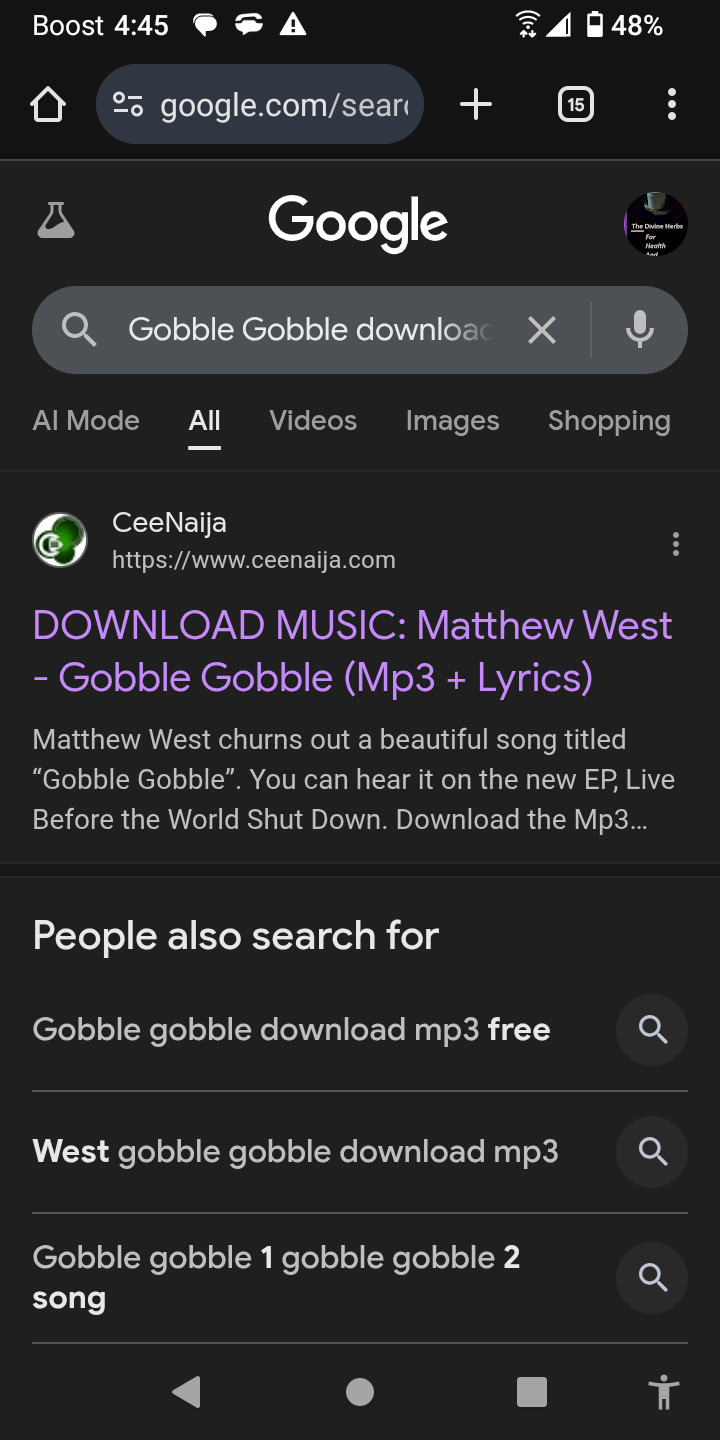Start voice search with the microphone
The height and width of the screenshot is (1440, 720).
point(639,330)
